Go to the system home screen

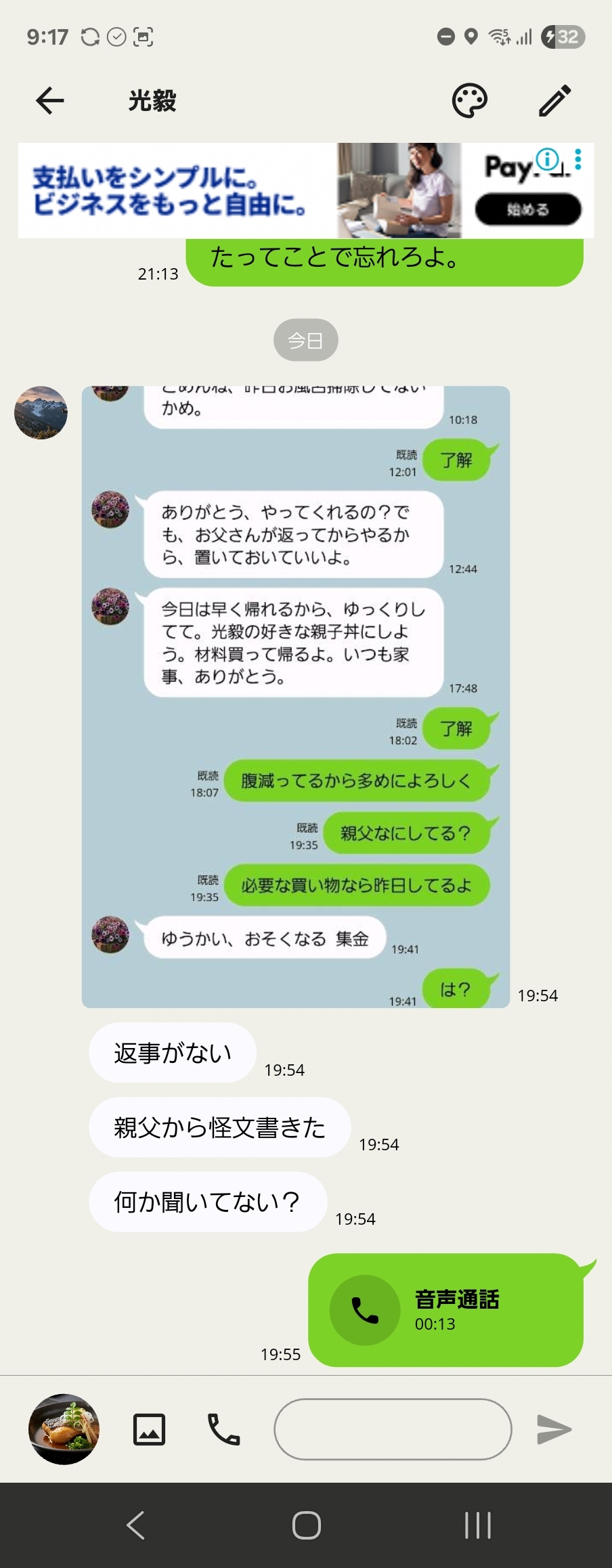[x=306, y=1525]
